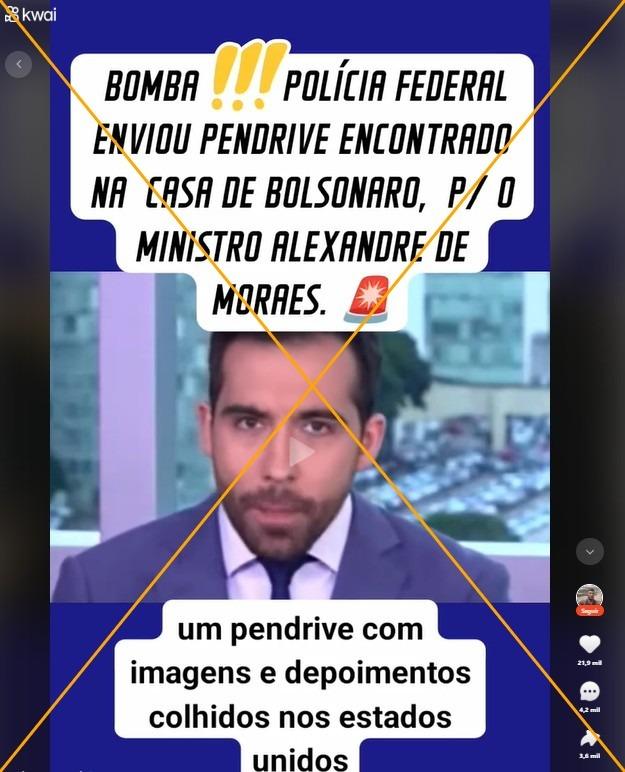Share this video
Image resolution: width=625 pixels, height=772 pixels.
(x=589, y=738)
